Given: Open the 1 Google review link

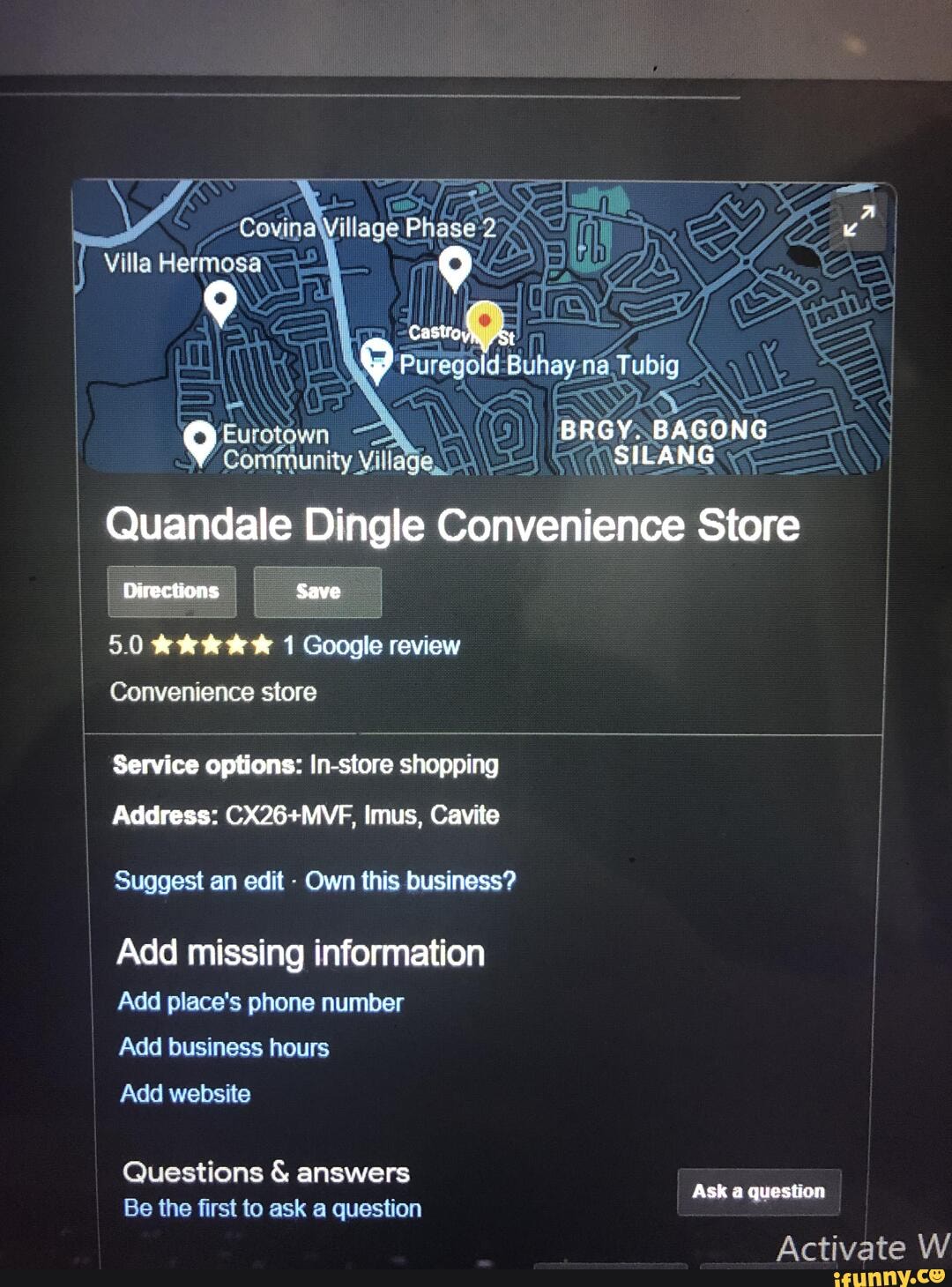Looking at the screenshot, I should click(371, 646).
